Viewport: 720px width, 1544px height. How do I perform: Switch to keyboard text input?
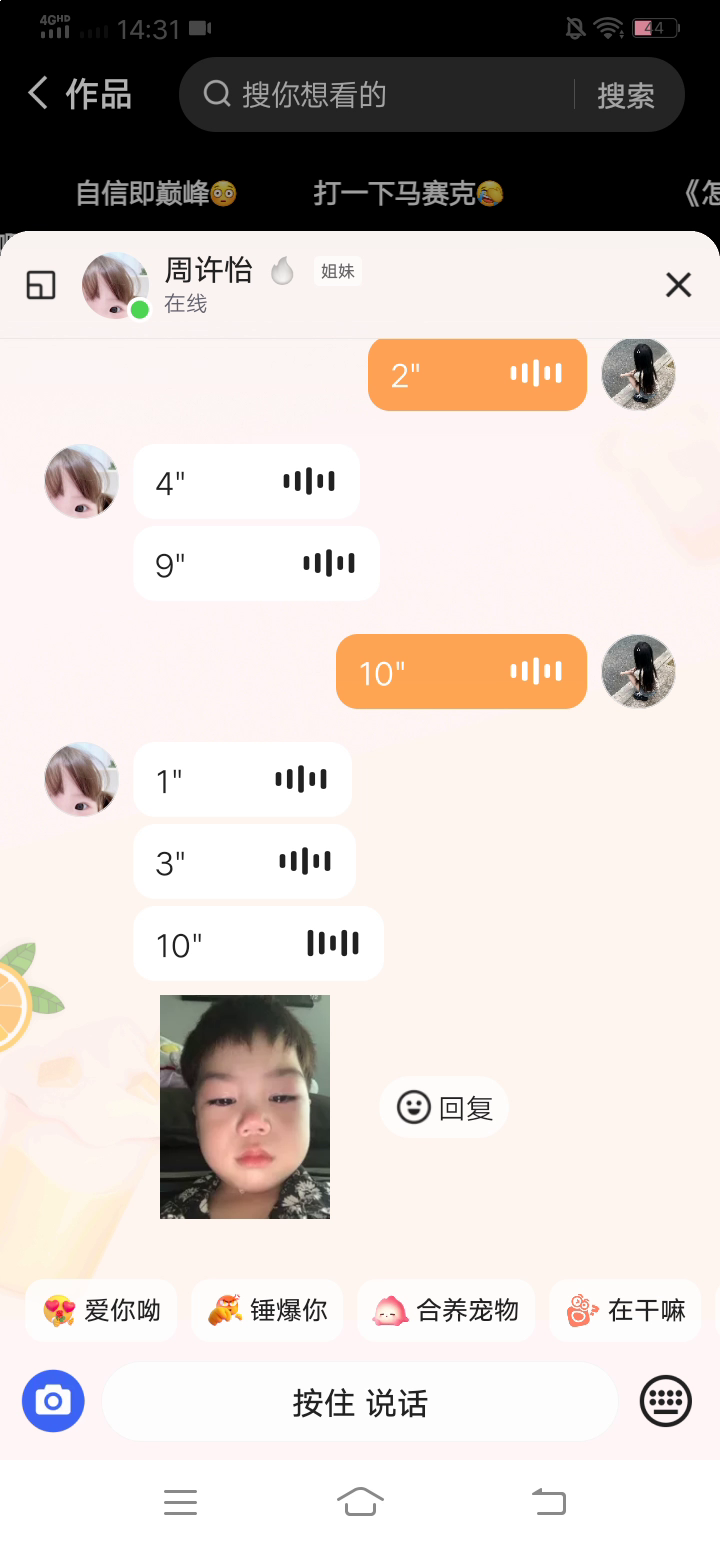665,1402
